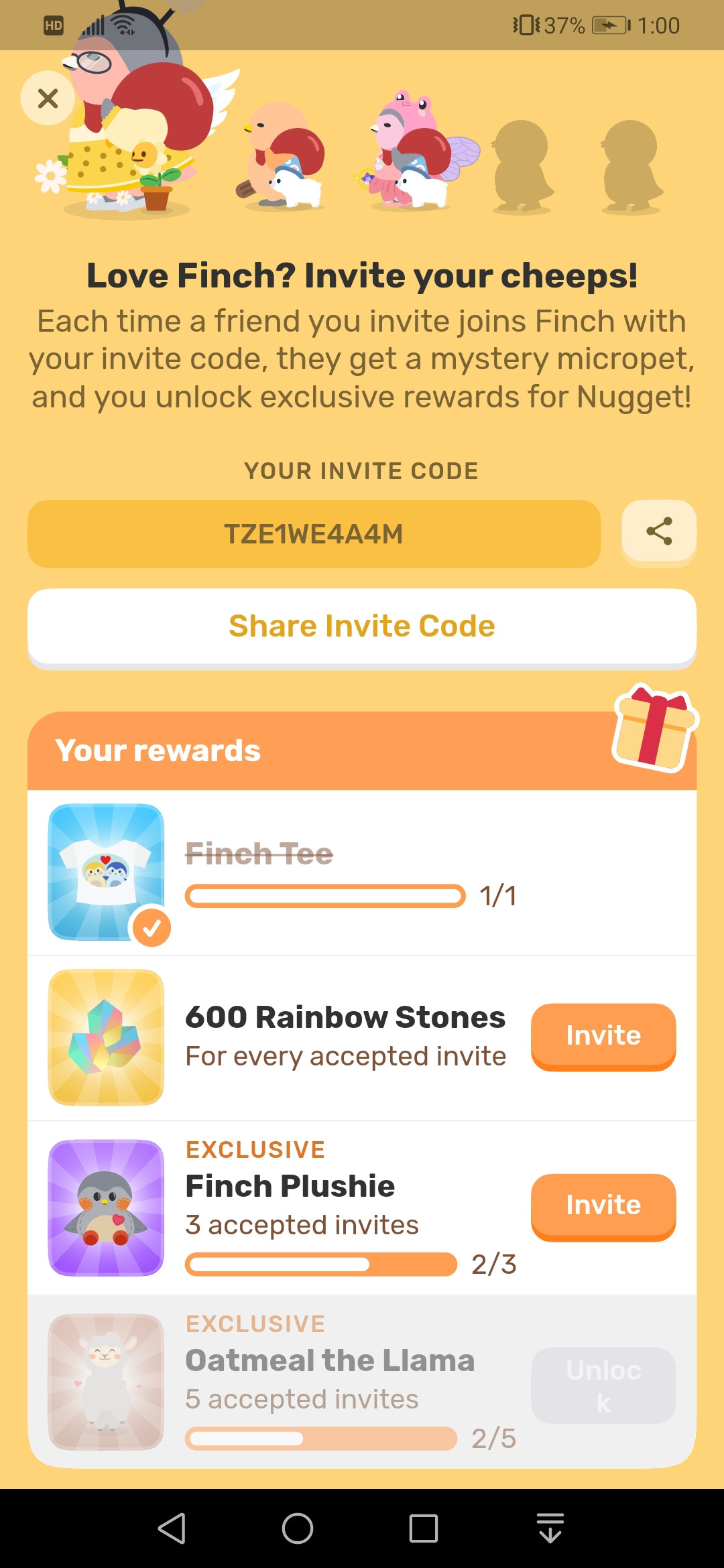The width and height of the screenshot is (724, 1568).
Task: Invite a friend for 600 Rainbow Stones
Action: [603, 1036]
